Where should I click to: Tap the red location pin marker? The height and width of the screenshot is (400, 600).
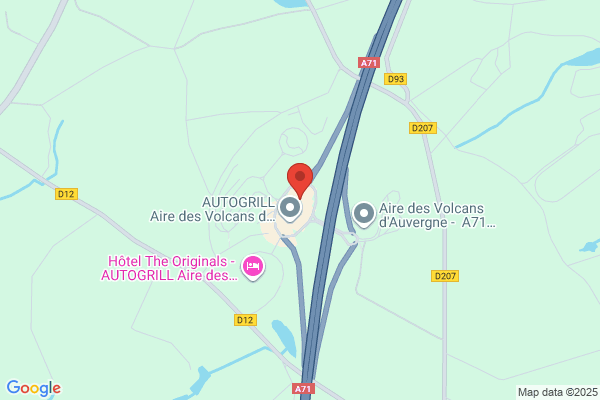point(300,179)
